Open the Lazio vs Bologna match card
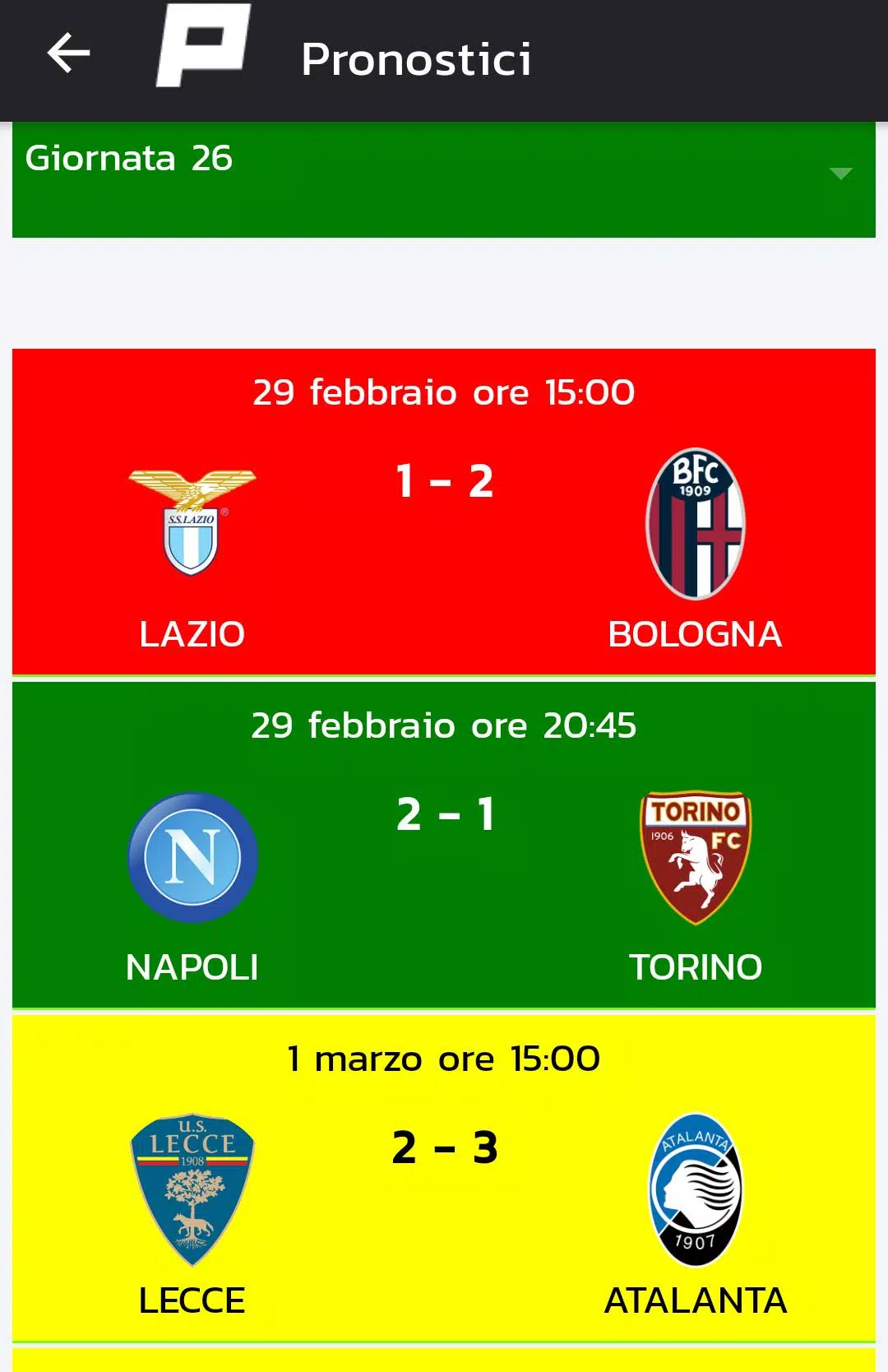The width and height of the screenshot is (888, 1372). [x=443, y=512]
